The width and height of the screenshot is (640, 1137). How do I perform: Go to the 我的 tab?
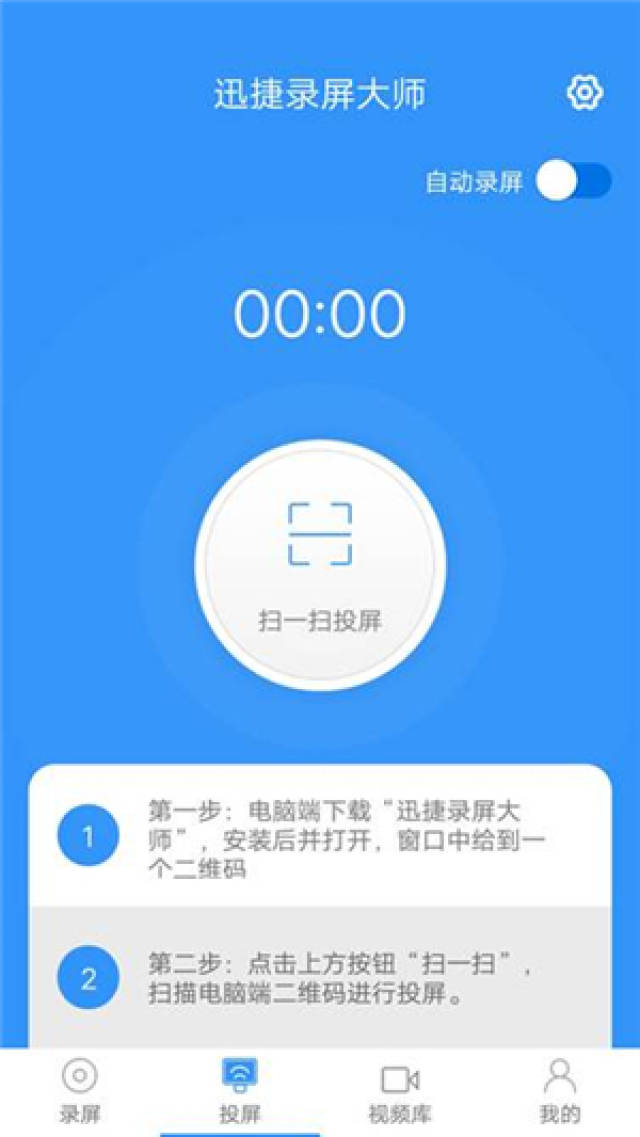click(x=560, y=1091)
